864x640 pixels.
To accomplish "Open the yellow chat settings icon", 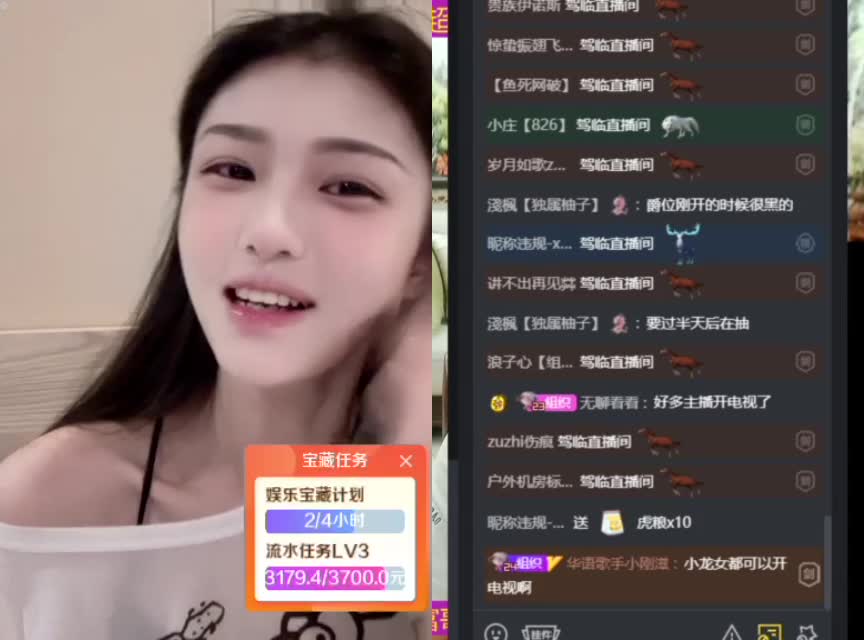I will click(x=768, y=632).
